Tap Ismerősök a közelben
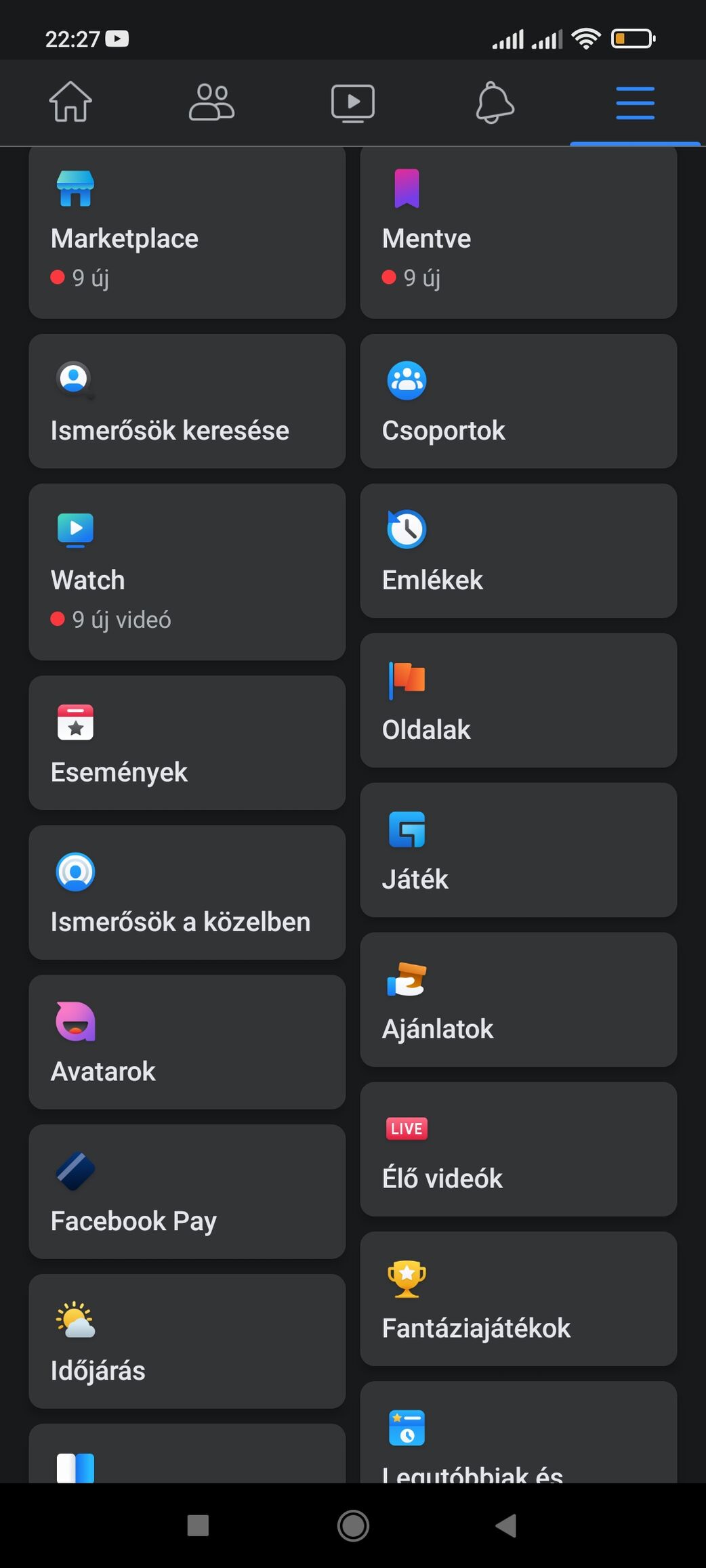Viewport: 706px width, 1568px height. [187, 892]
